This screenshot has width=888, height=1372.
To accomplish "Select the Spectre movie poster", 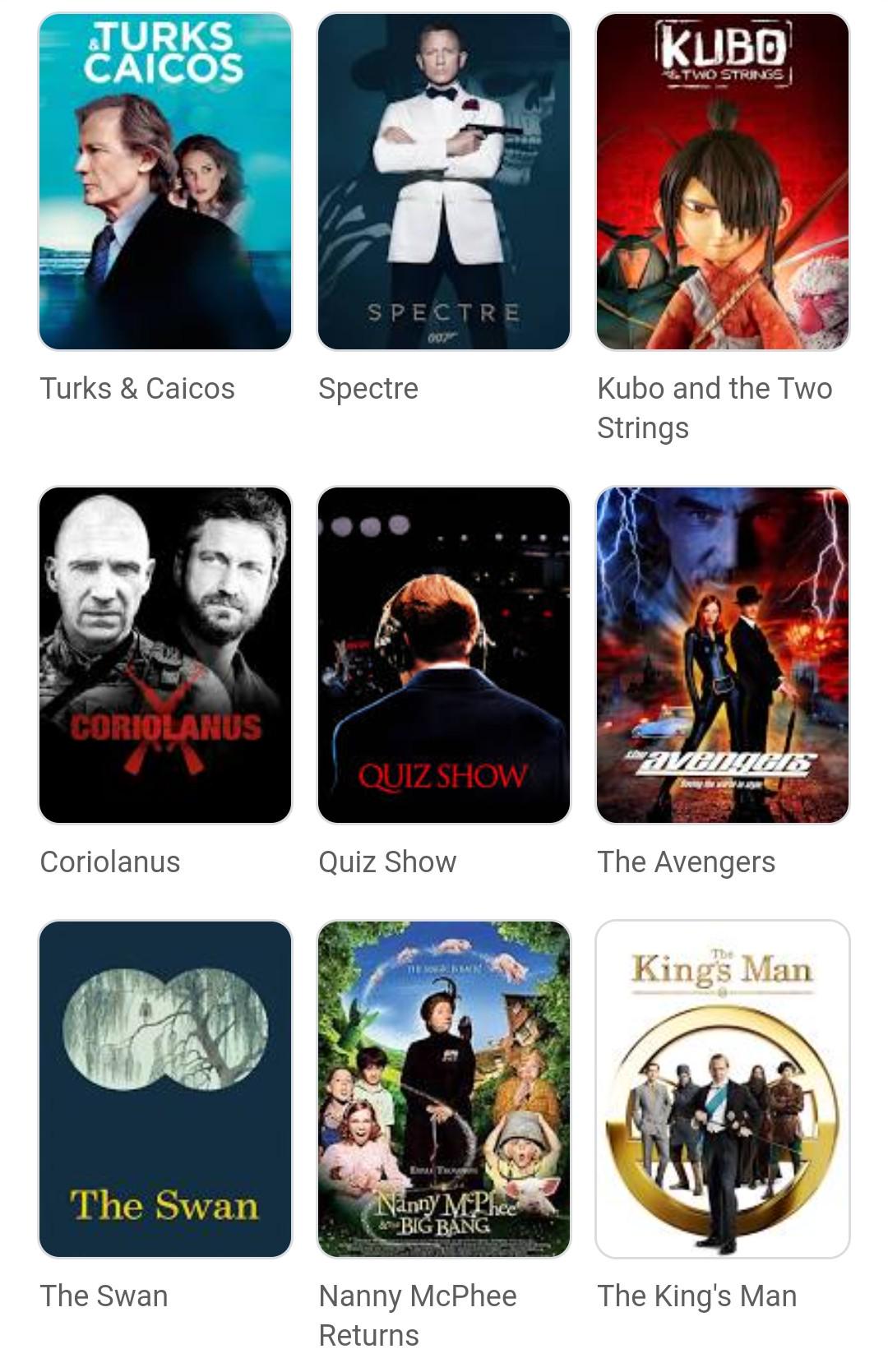I will [x=444, y=182].
